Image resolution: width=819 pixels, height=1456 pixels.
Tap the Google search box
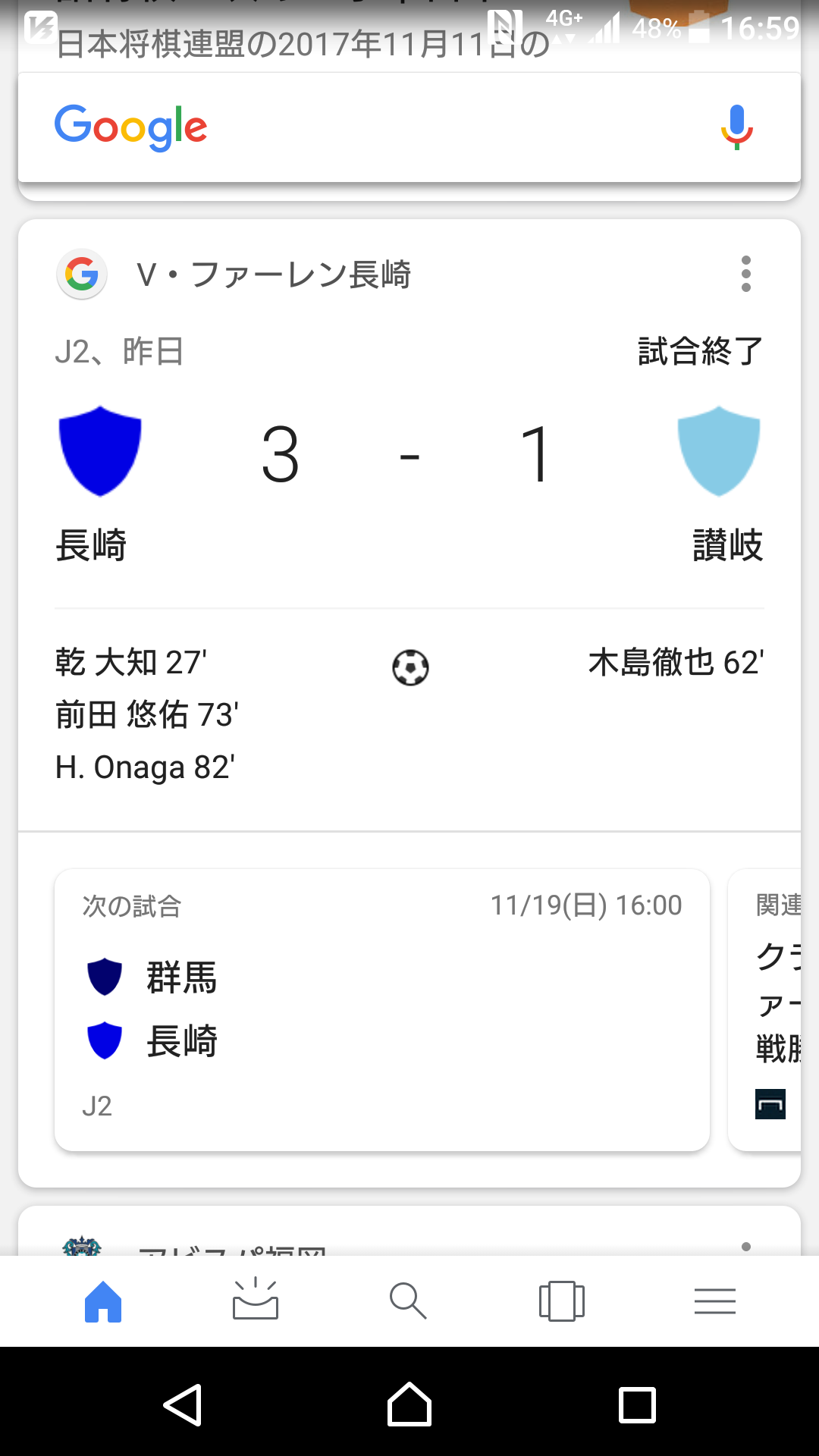pos(379,127)
